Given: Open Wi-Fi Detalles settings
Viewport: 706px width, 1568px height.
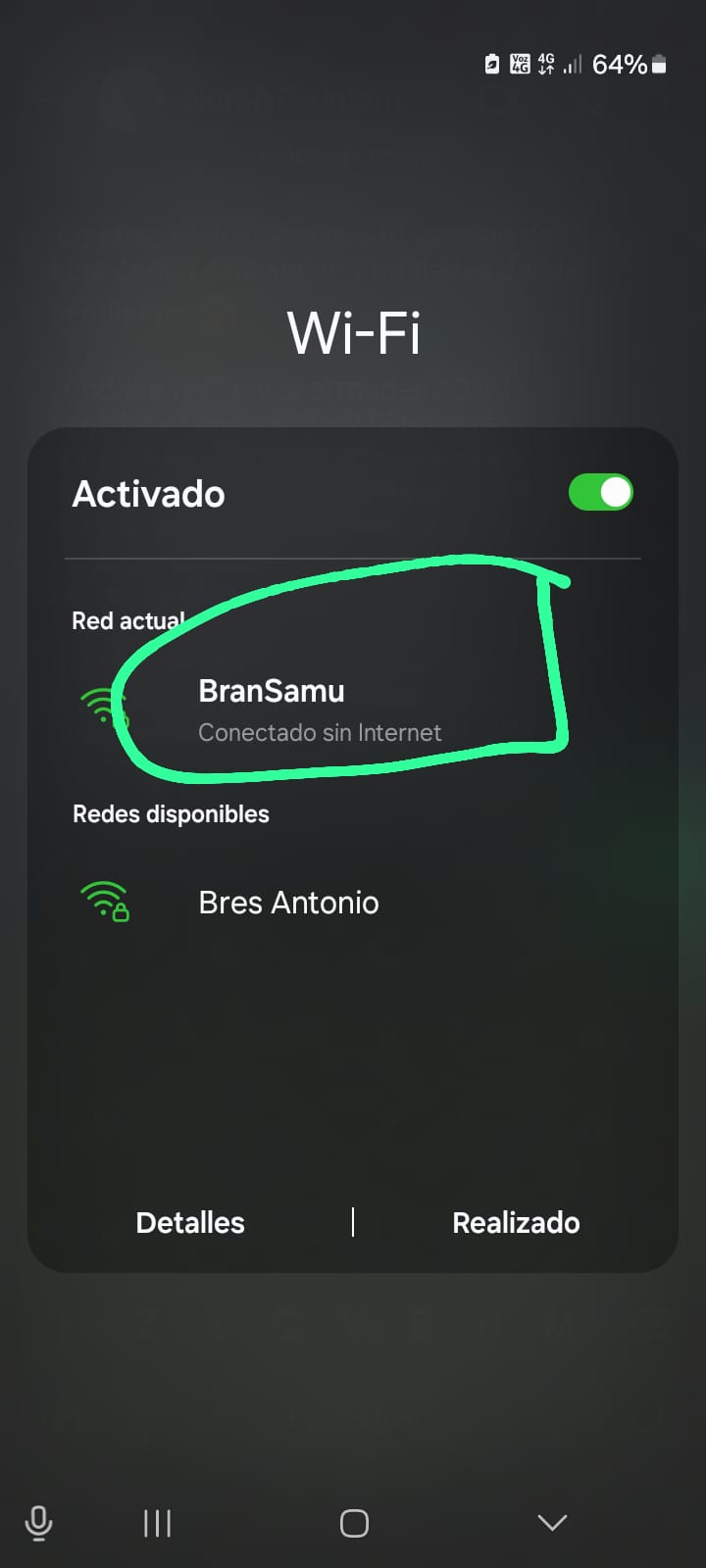Looking at the screenshot, I should coord(190,1222).
